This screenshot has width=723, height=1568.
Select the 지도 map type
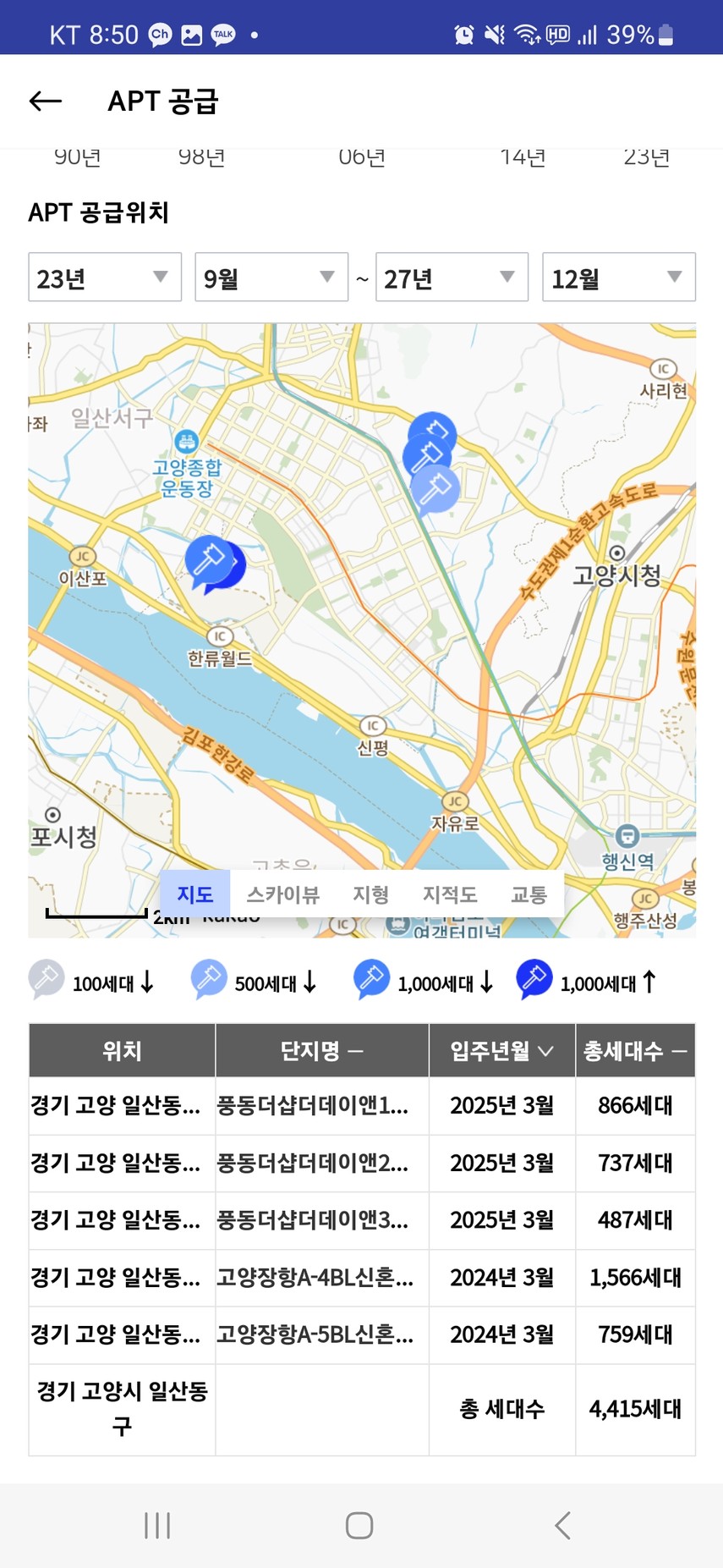(x=195, y=894)
